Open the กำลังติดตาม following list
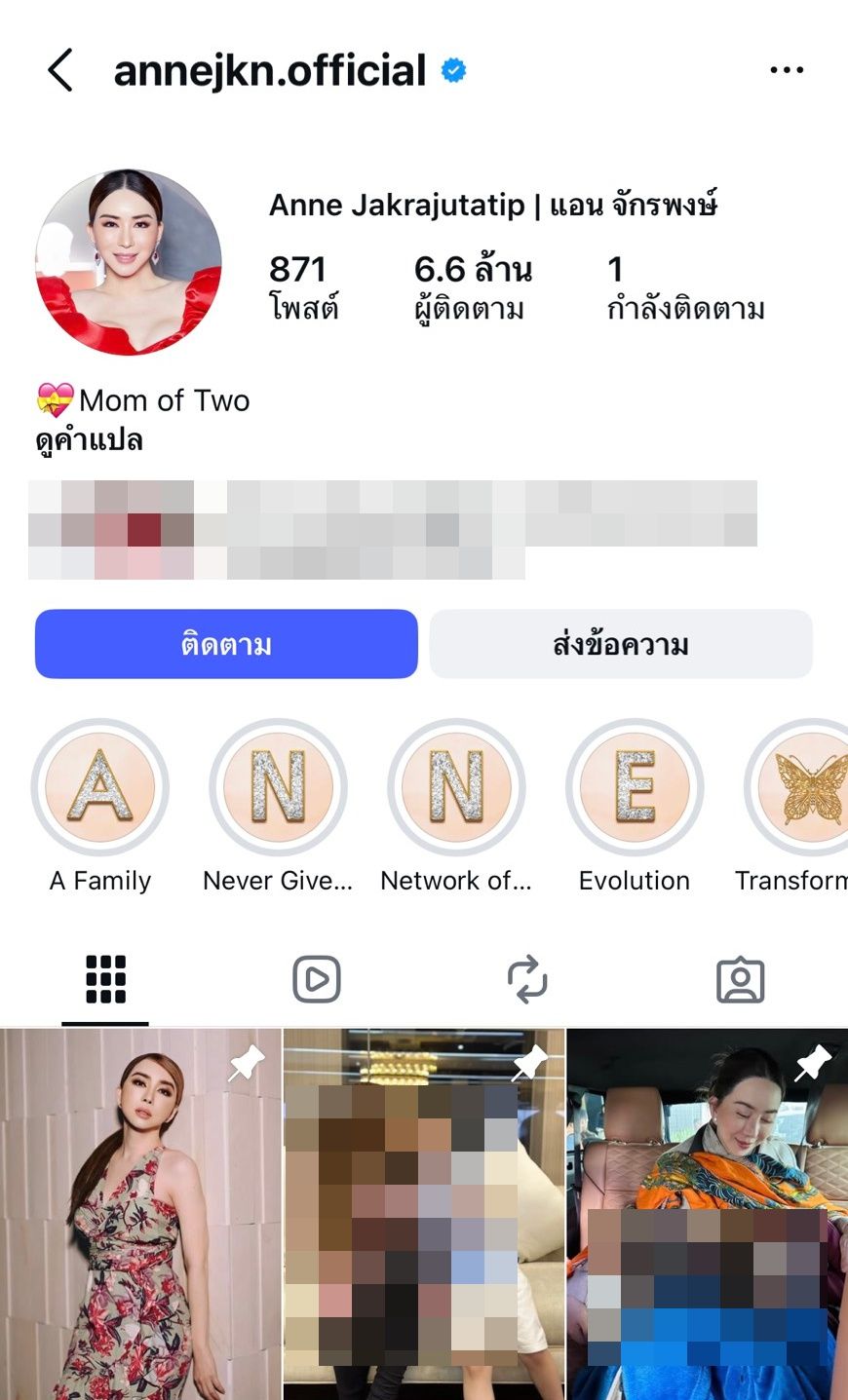The height and width of the screenshot is (1400, 848). (684, 287)
